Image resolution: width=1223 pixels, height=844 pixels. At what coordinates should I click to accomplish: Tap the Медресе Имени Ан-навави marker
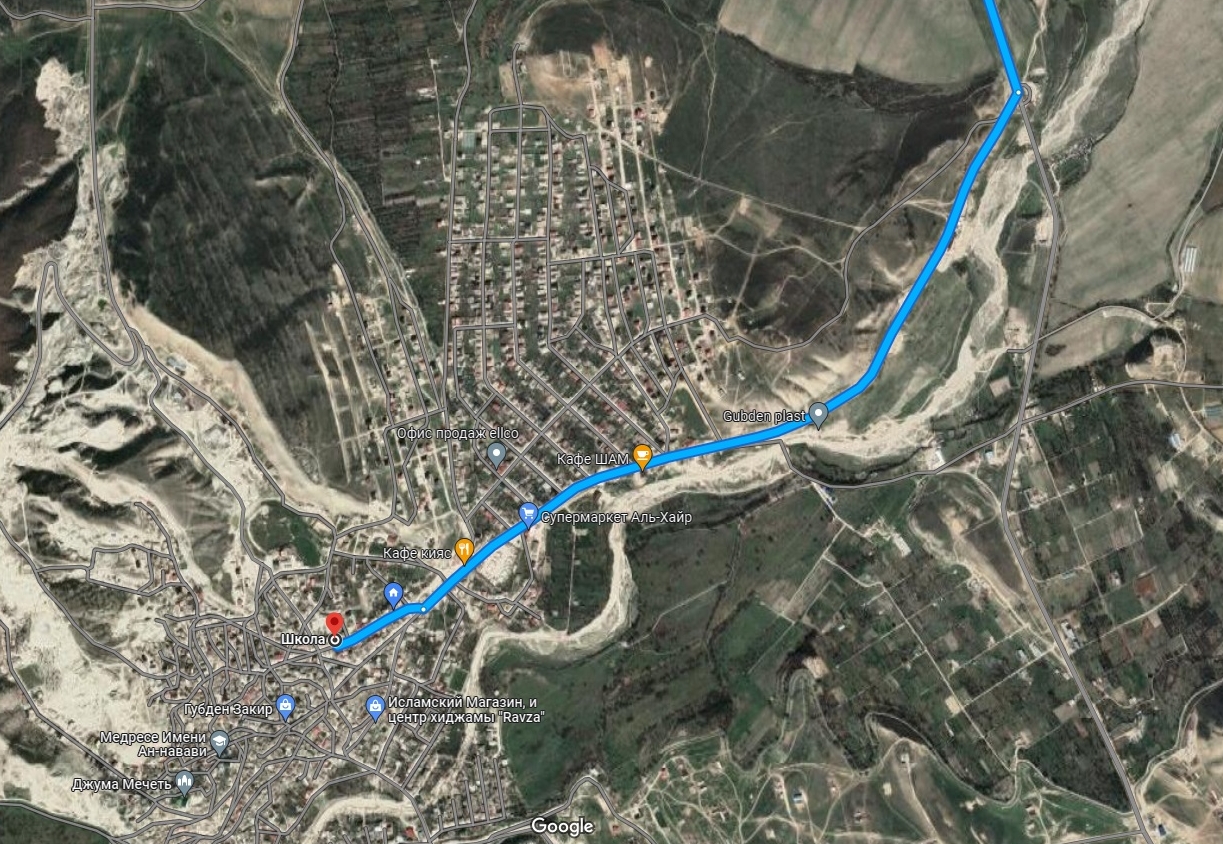click(220, 742)
